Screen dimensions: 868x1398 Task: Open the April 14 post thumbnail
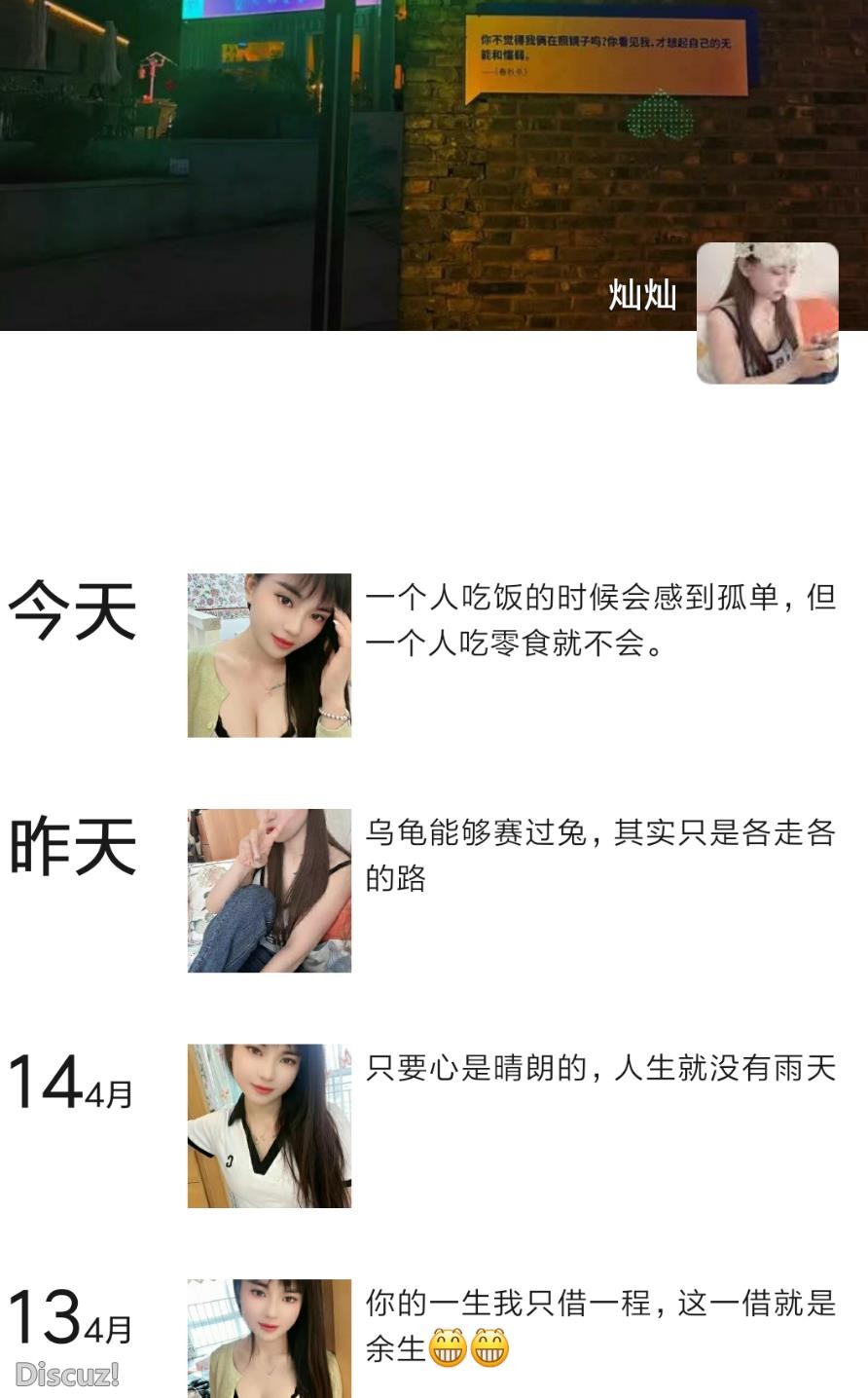pyautogui.click(x=269, y=1124)
